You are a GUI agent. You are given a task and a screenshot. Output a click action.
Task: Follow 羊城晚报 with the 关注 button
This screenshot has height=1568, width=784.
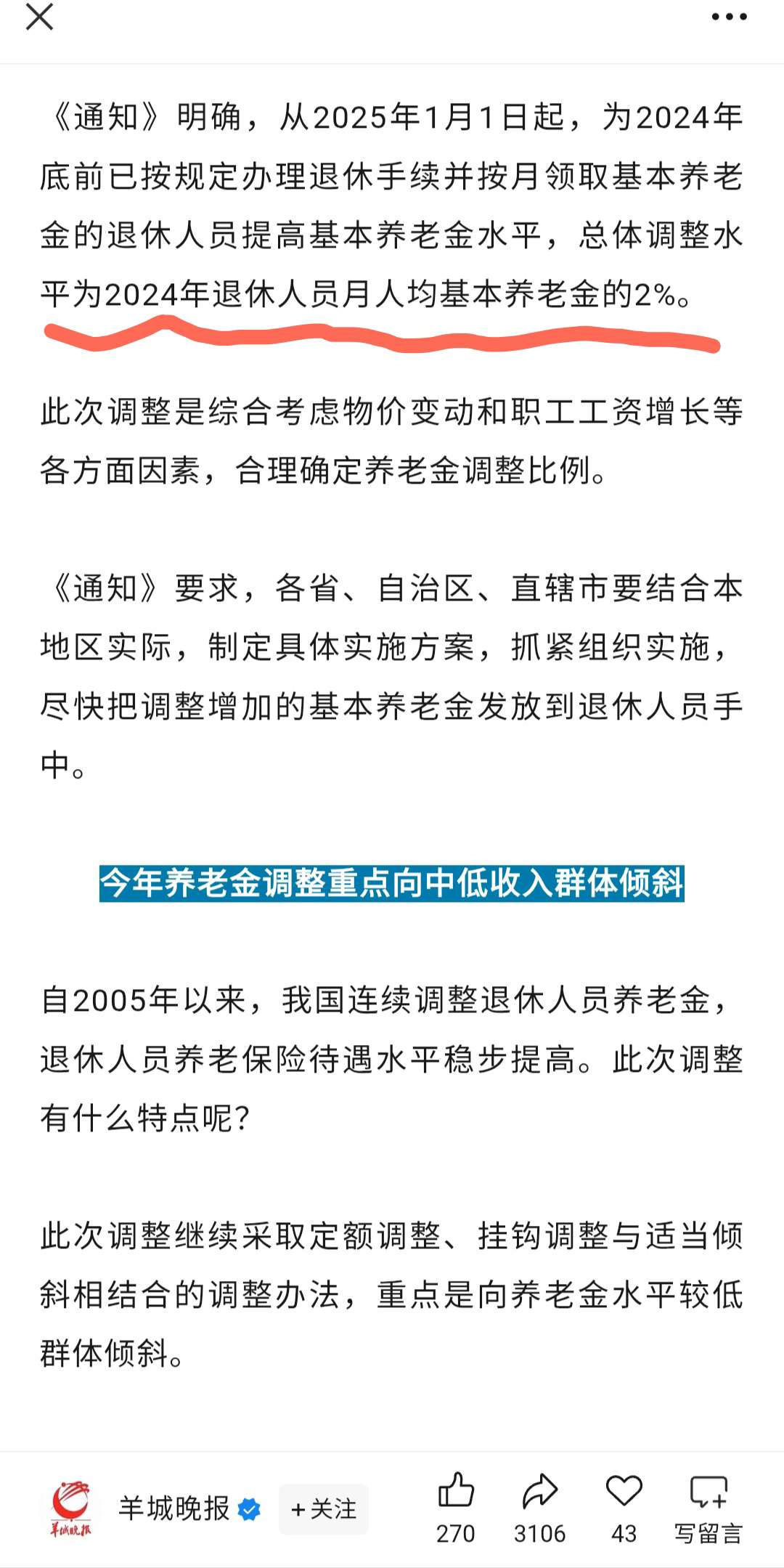(x=324, y=1509)
